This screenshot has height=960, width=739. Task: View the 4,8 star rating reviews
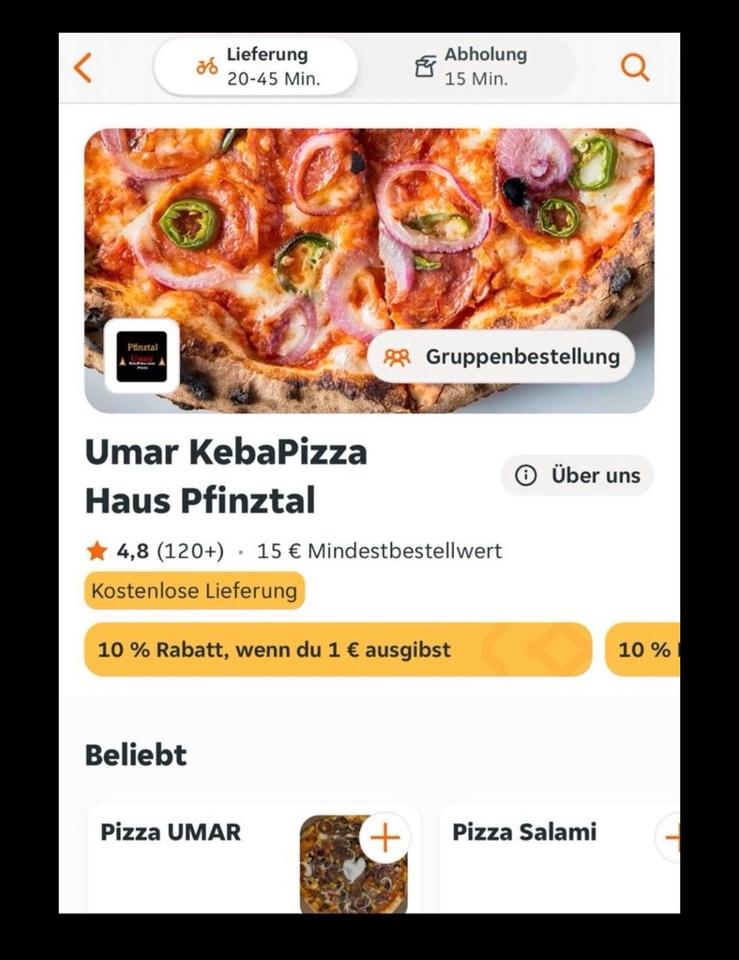[x=155, y=551]
